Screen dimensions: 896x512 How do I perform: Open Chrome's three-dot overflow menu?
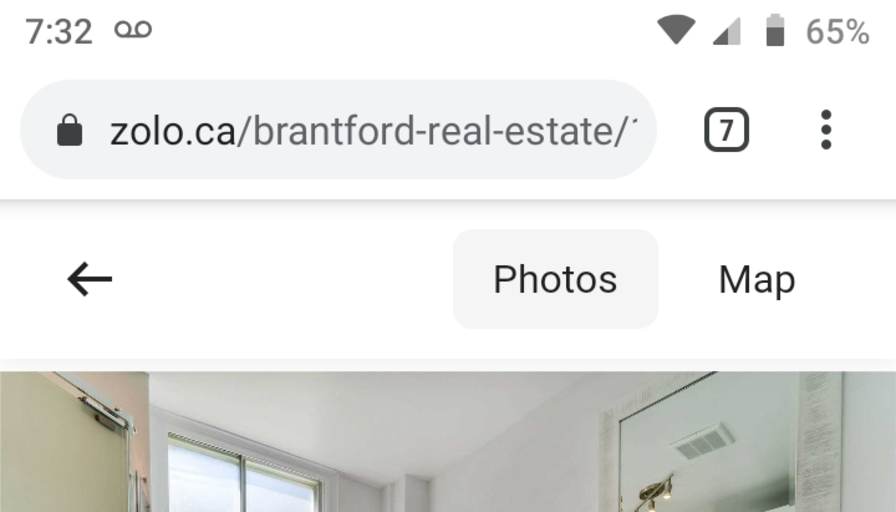pyautogui.click(x=825, y=131)
